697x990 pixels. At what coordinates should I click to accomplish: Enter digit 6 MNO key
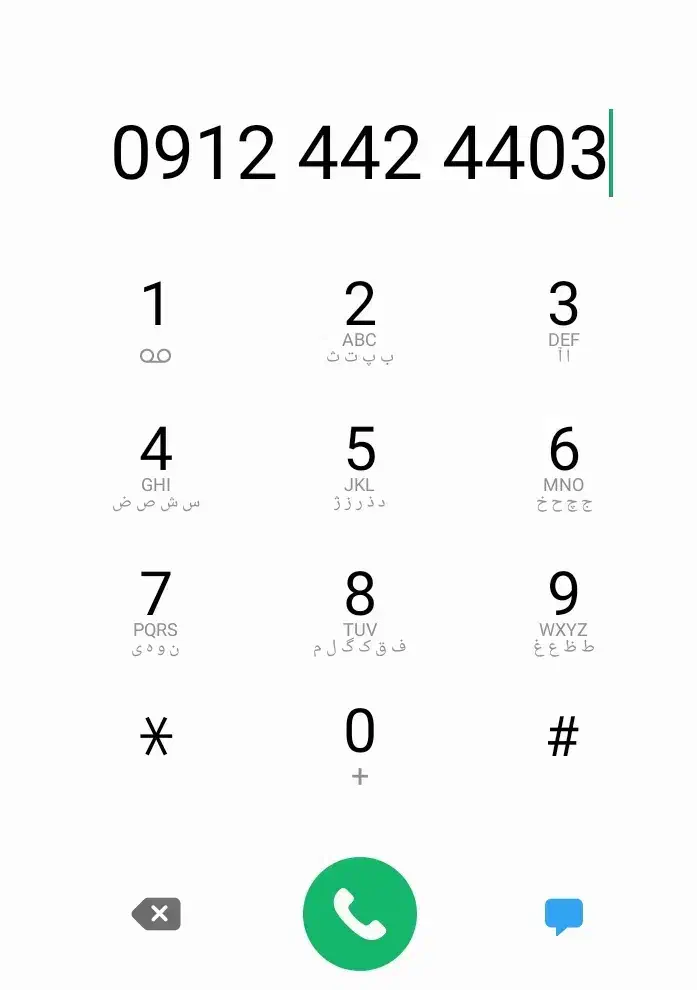pyautogui.click(x=563, y=465)
